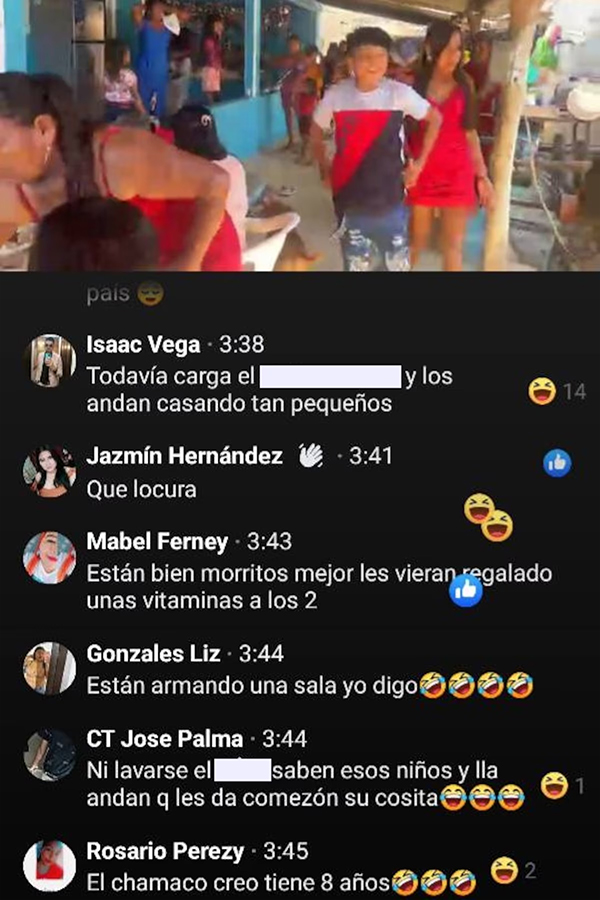View reactions on Rosario Perezy's comment

(x=514, y=871)
